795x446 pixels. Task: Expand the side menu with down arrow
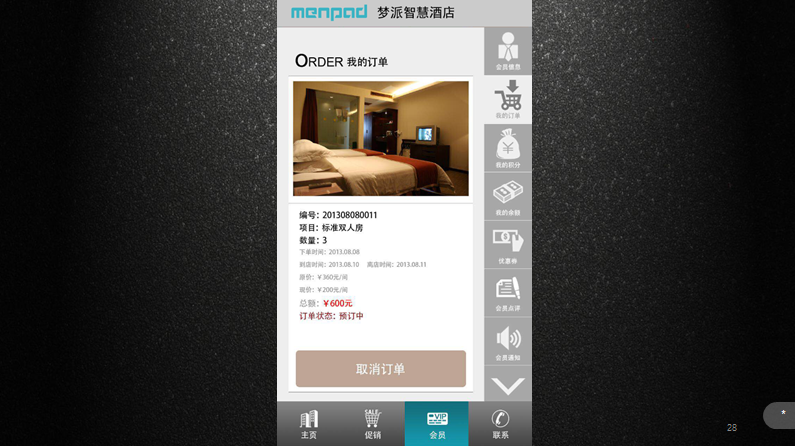[508, 385]
